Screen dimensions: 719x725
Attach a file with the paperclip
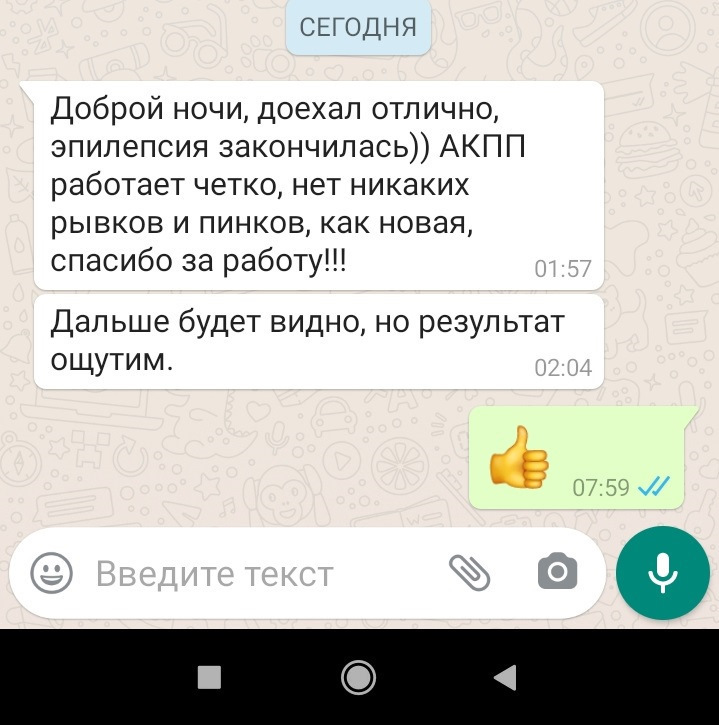click(468, 572)
